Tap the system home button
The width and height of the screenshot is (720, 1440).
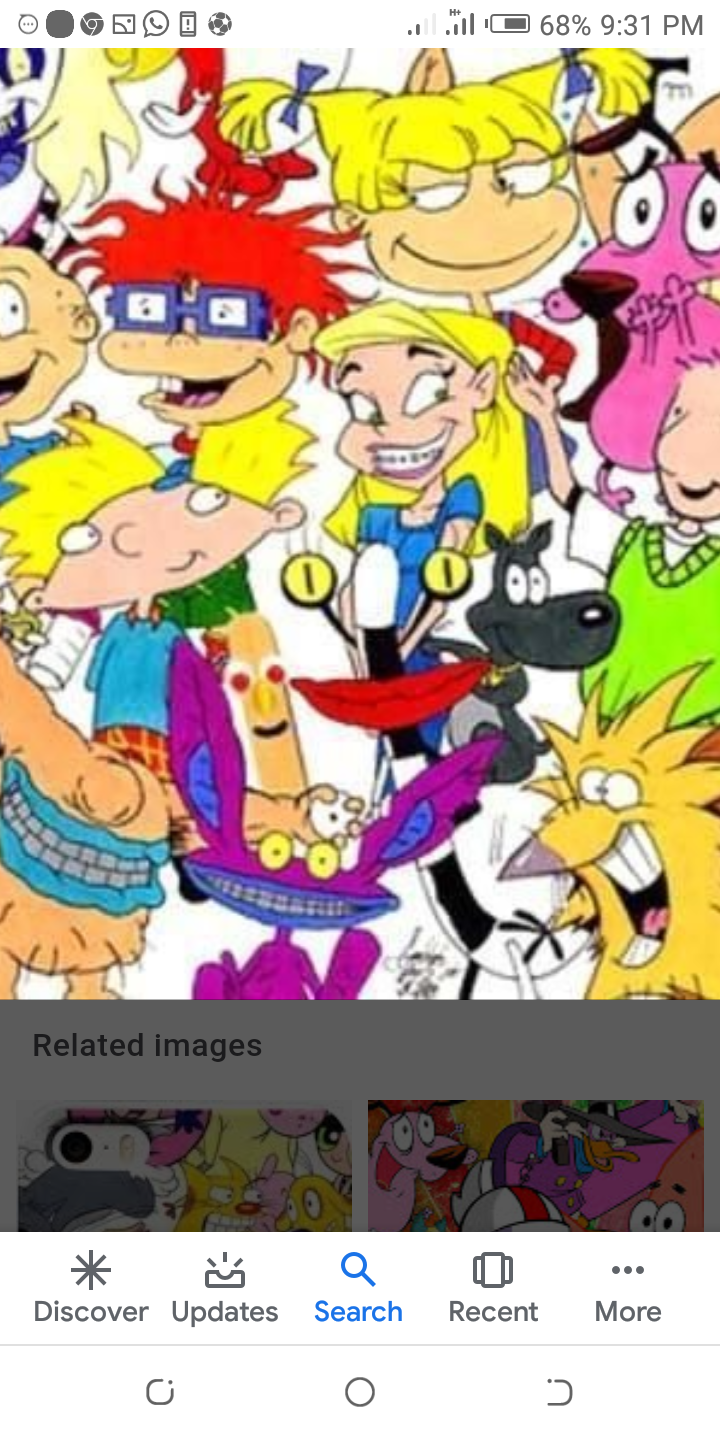360,1392
